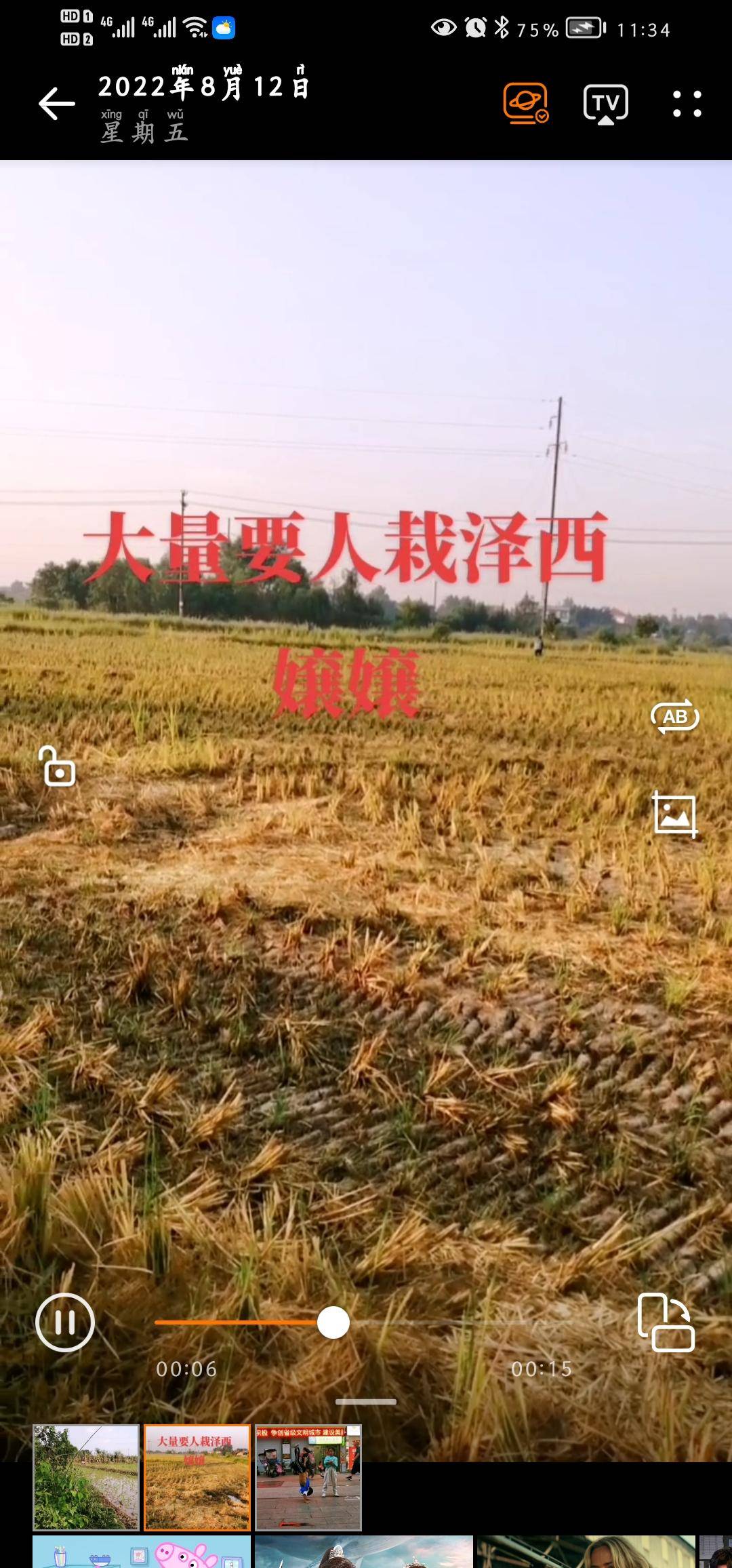Select the street dancers video thumbnail
This screenshot has width=732, height=1568.
tap(308, 1477)
